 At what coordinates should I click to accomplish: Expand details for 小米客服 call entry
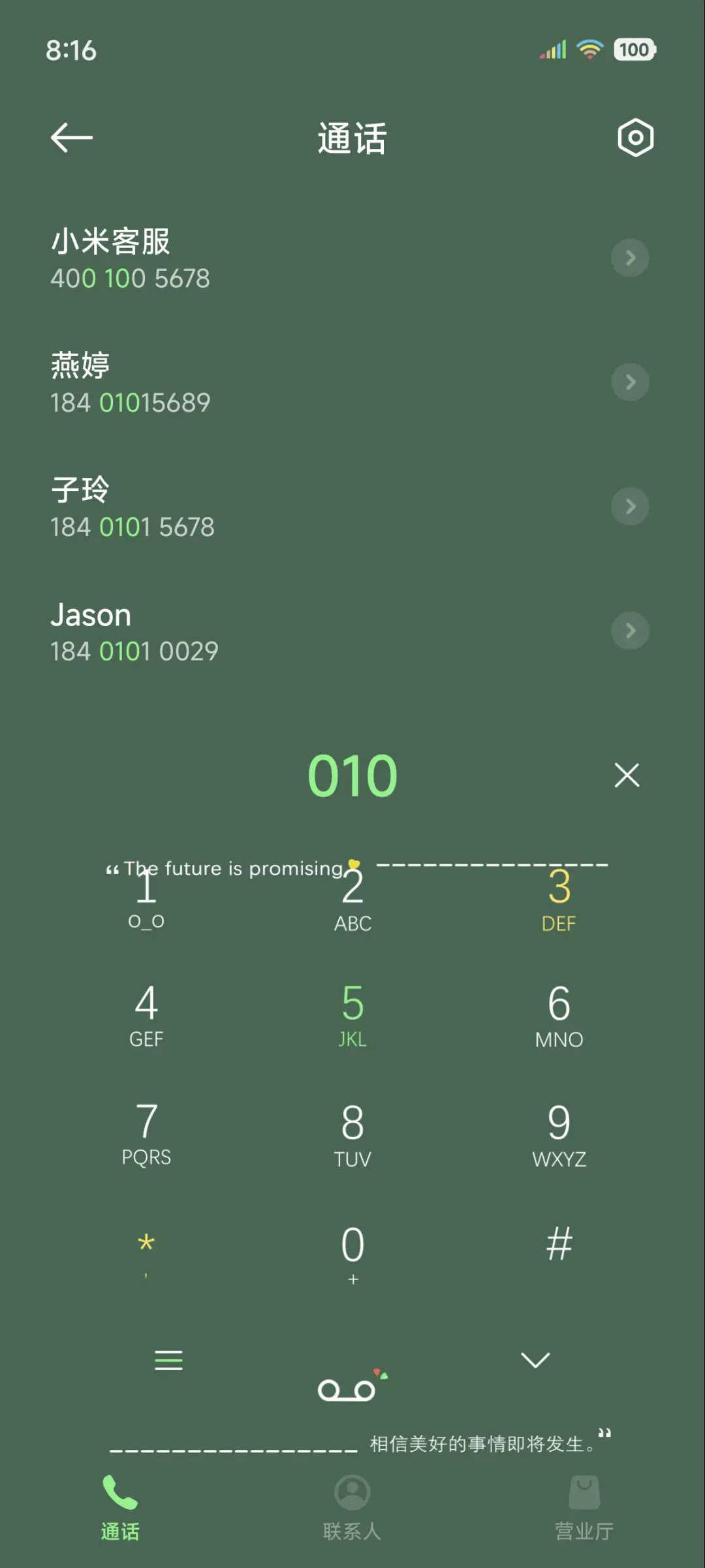[x=630, y=257]
